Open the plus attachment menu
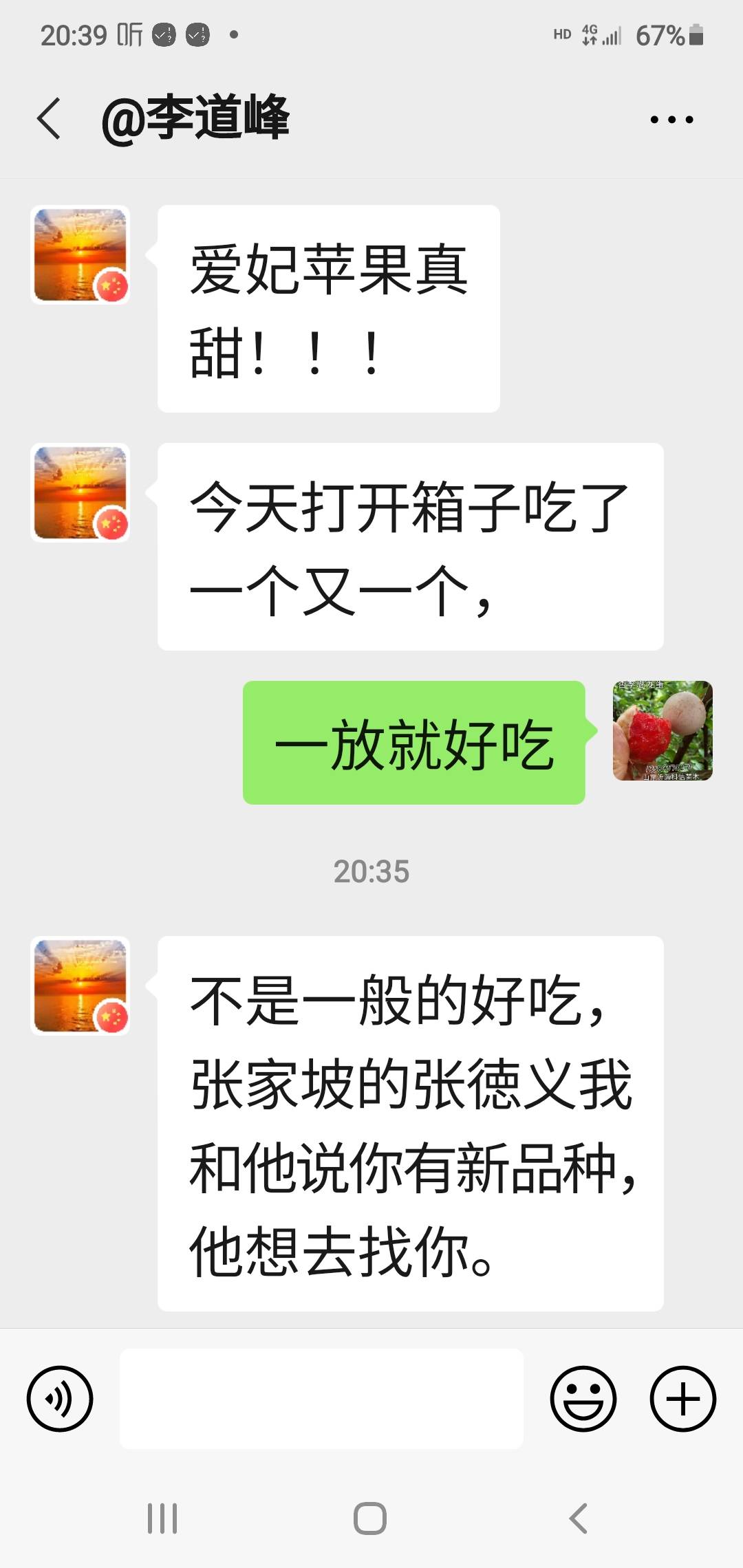This screenshot has height=1568, width=743. click(683, 1398)
